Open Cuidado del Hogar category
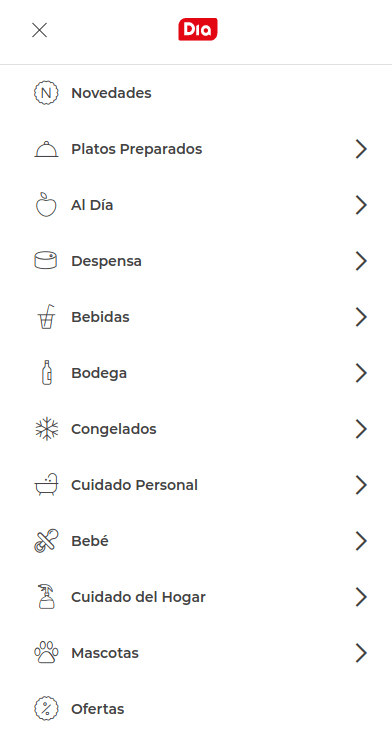The width and height of the screenshot is (392, 729). point(196,597)
